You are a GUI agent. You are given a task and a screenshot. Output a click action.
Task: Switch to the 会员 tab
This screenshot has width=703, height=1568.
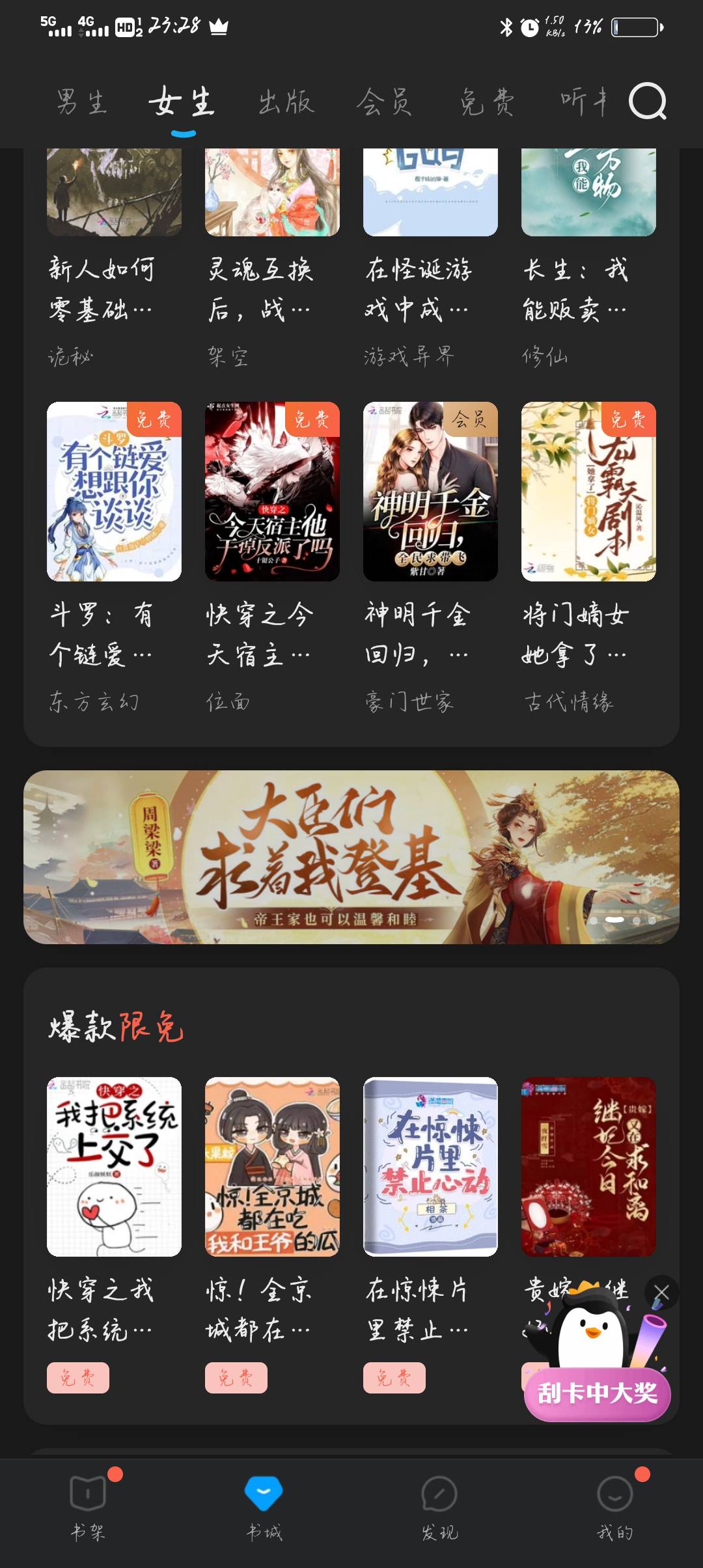pos(384,102)
